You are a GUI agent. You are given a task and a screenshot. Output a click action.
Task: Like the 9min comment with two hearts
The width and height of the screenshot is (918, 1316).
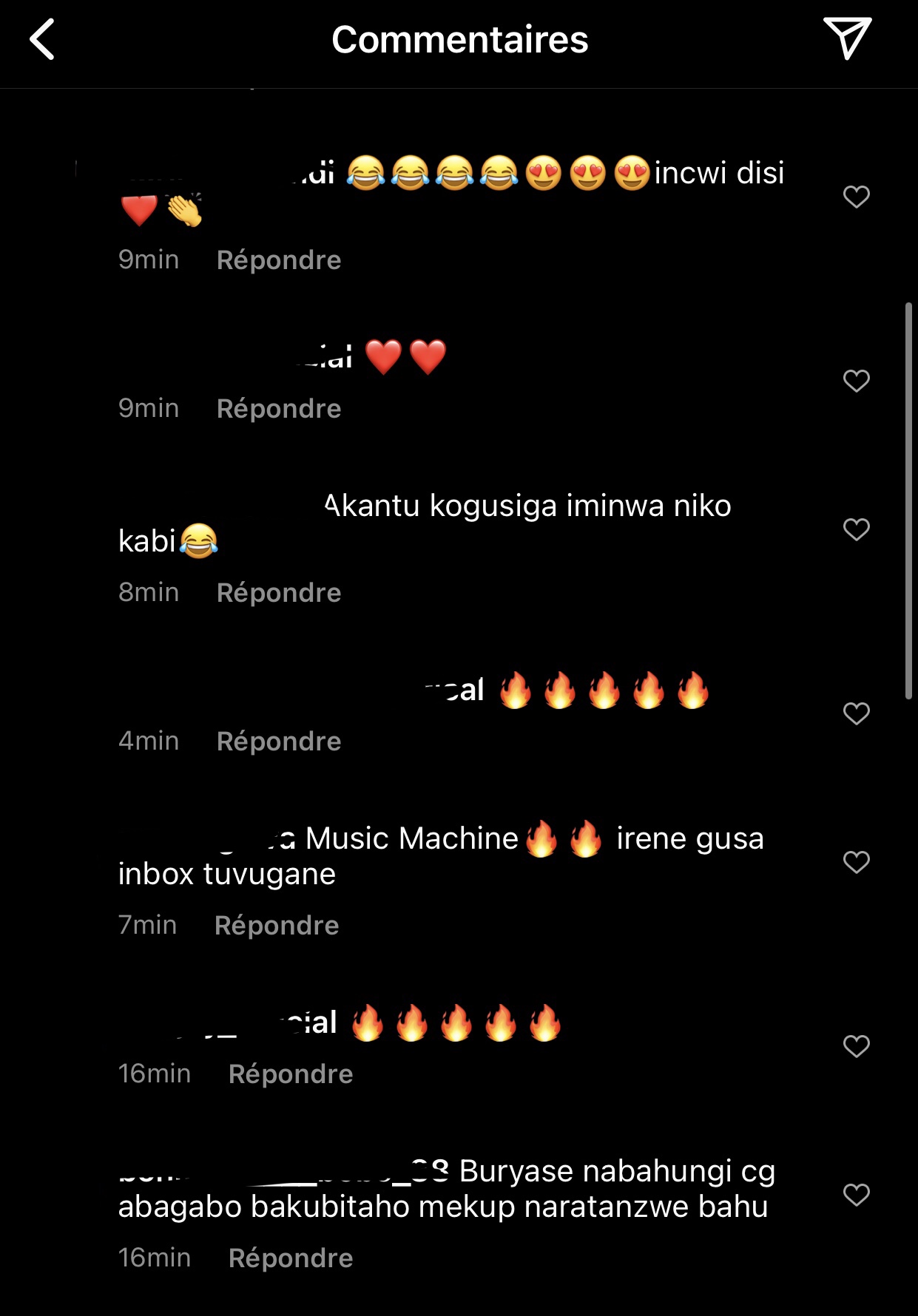click(856, 381)
